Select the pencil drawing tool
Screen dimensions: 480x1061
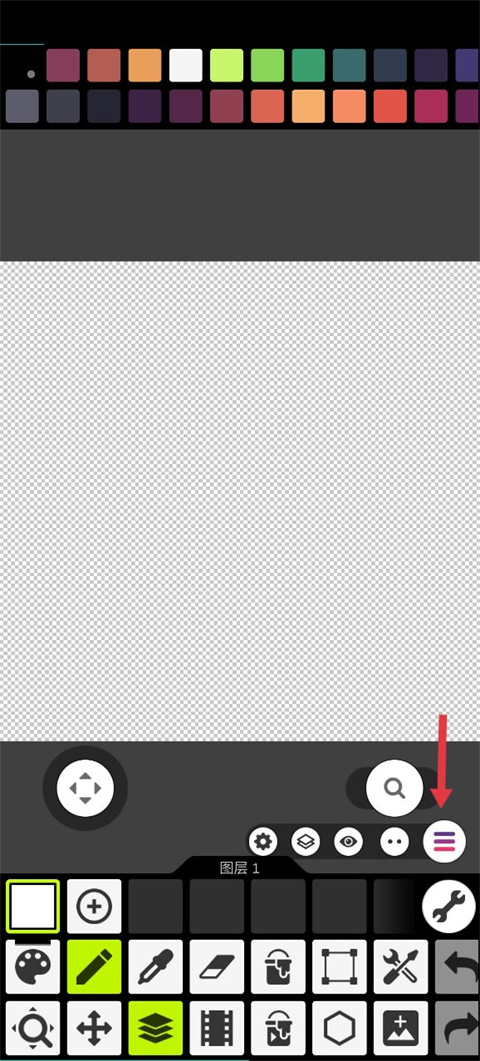(94, 967)
